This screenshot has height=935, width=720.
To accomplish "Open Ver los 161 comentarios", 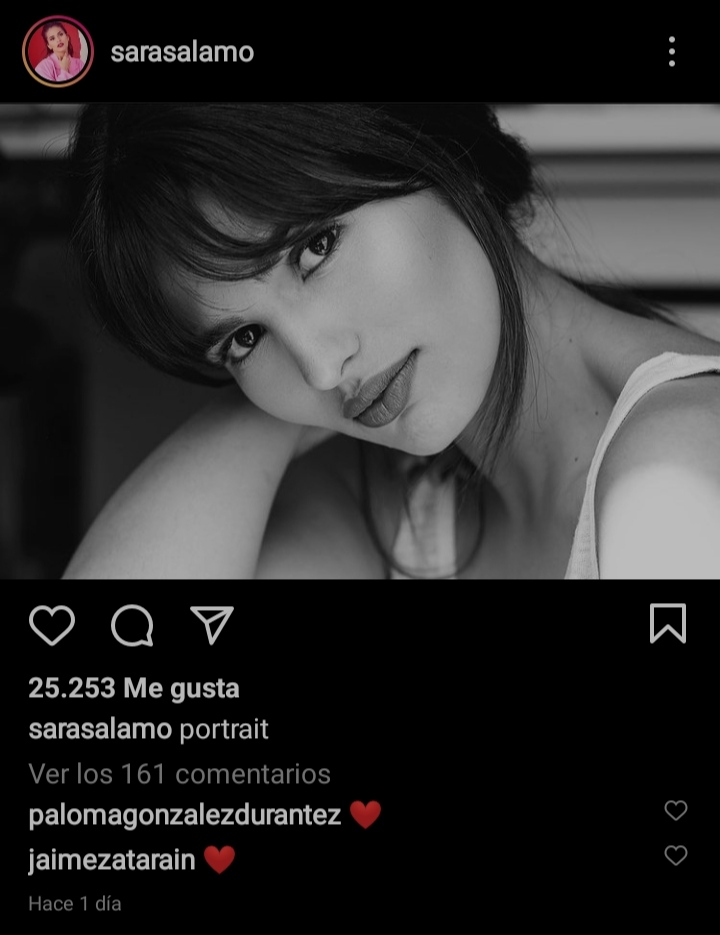I will (x=179, y=773).
